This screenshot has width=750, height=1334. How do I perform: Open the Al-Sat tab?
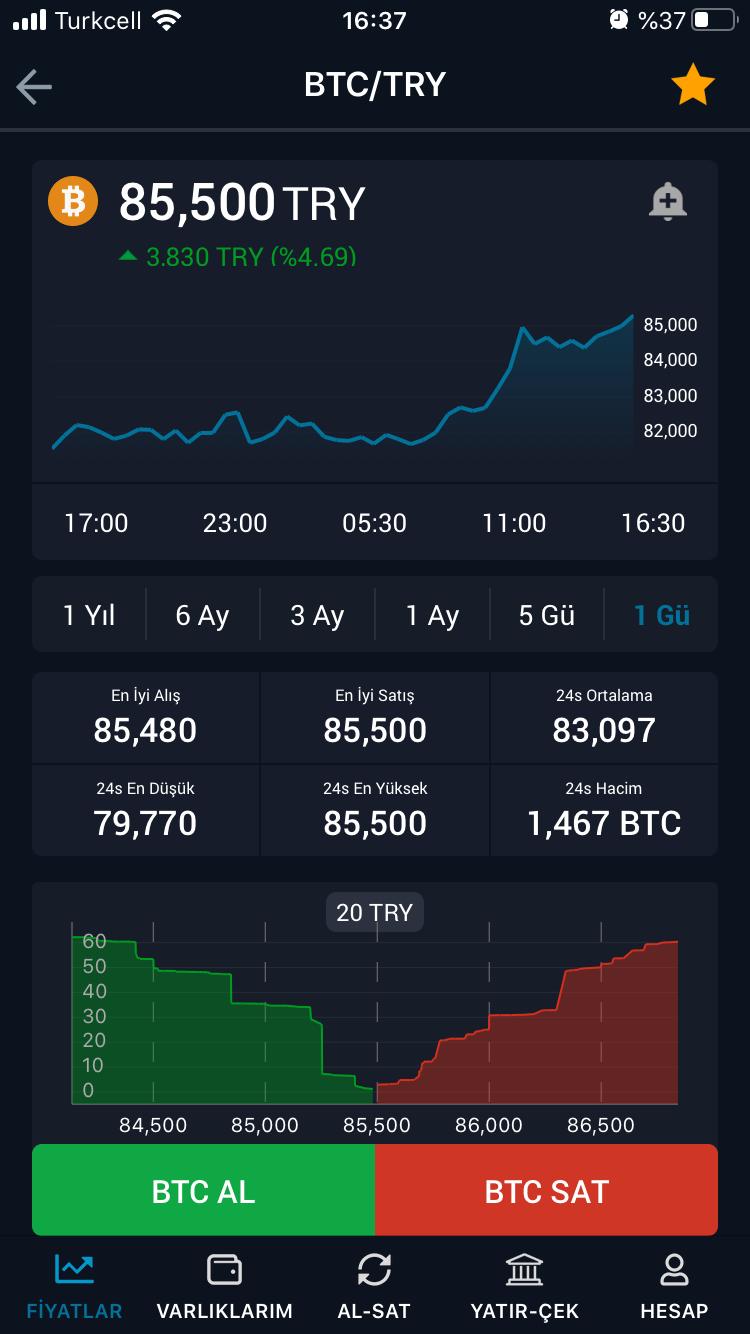pos(374,1286)
